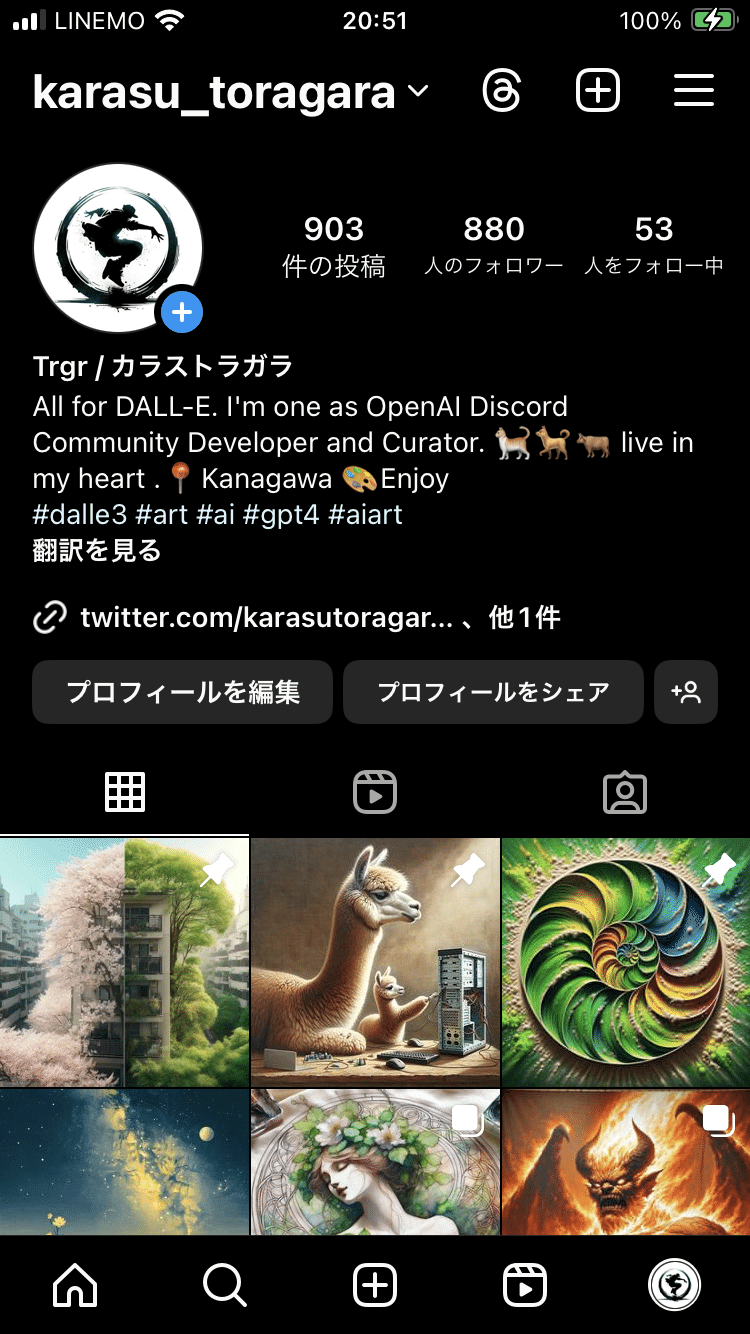Tap the create post icon in bottom bar
Screen dimensions: 750x1334
click(x=375, y=1285)
